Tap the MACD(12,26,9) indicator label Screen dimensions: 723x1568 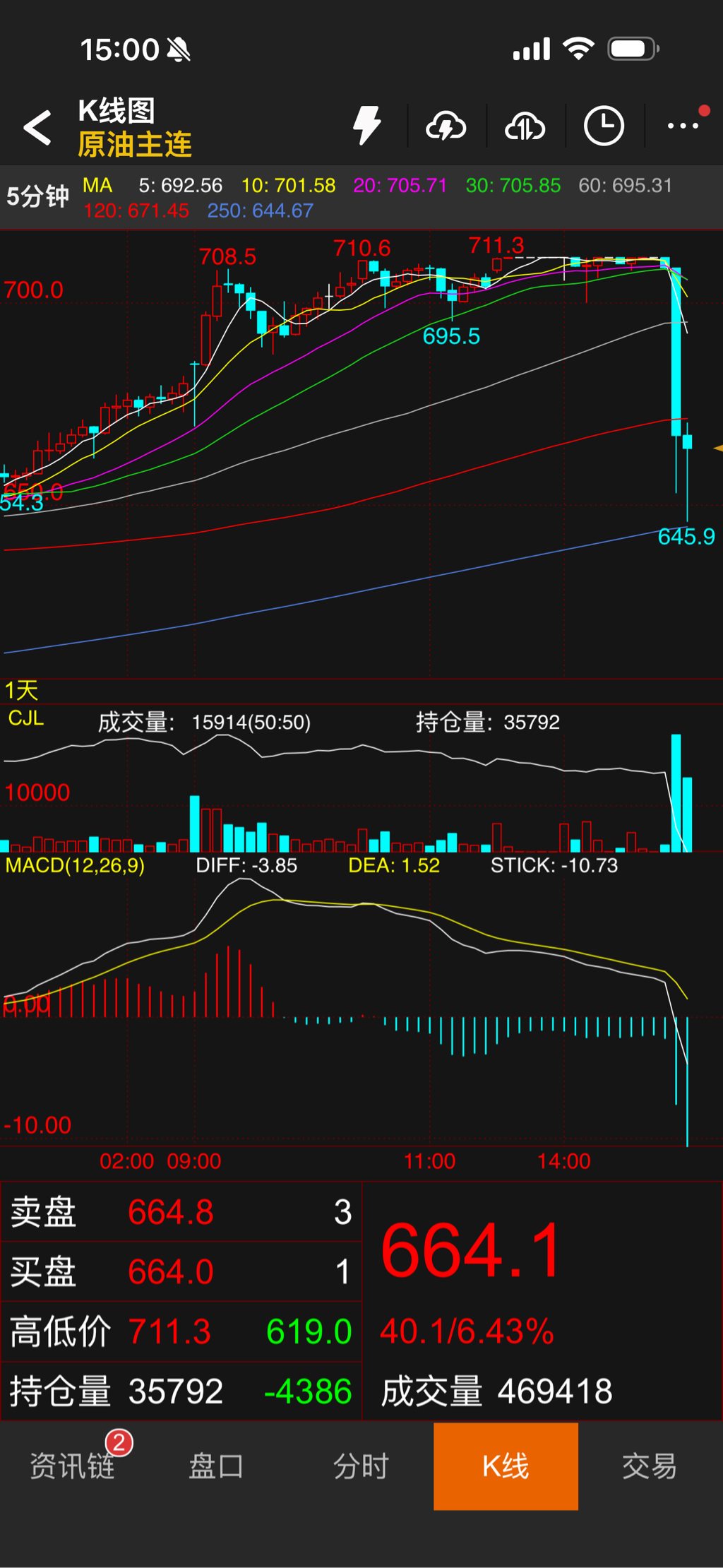75,865
